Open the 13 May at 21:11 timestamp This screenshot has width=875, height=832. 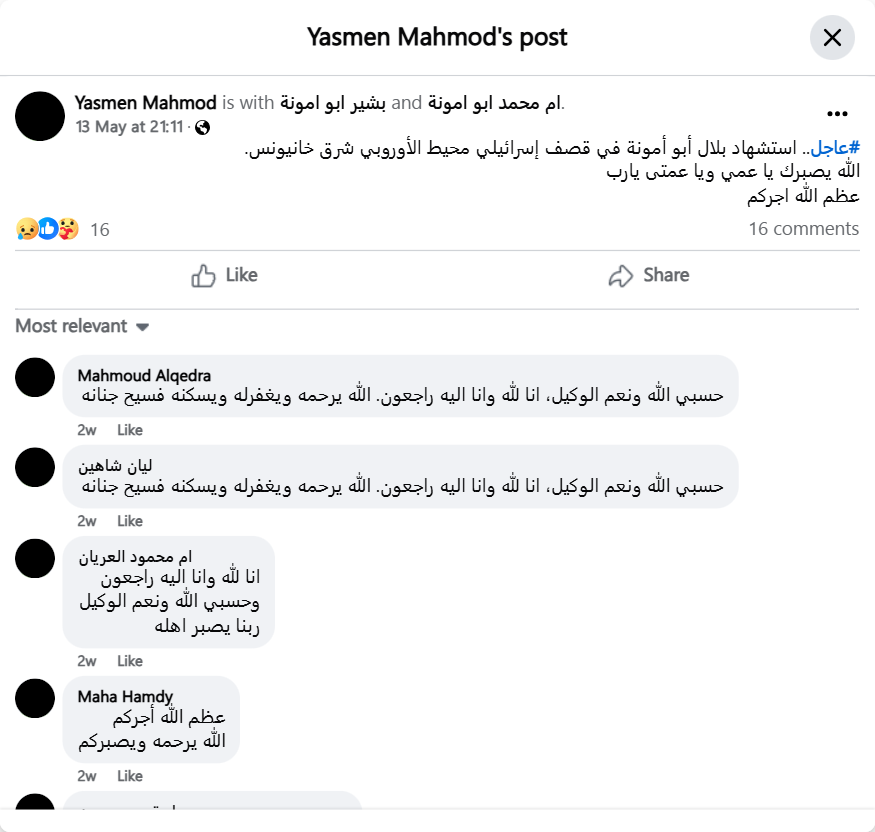click(129, 127)
